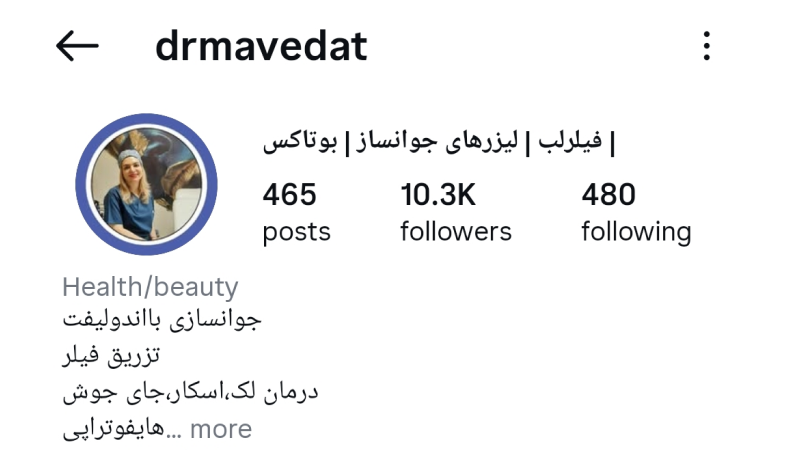This screenshot has height=450, width=800.
Task: Open the 465 posts count
Action: click(295, 212)
